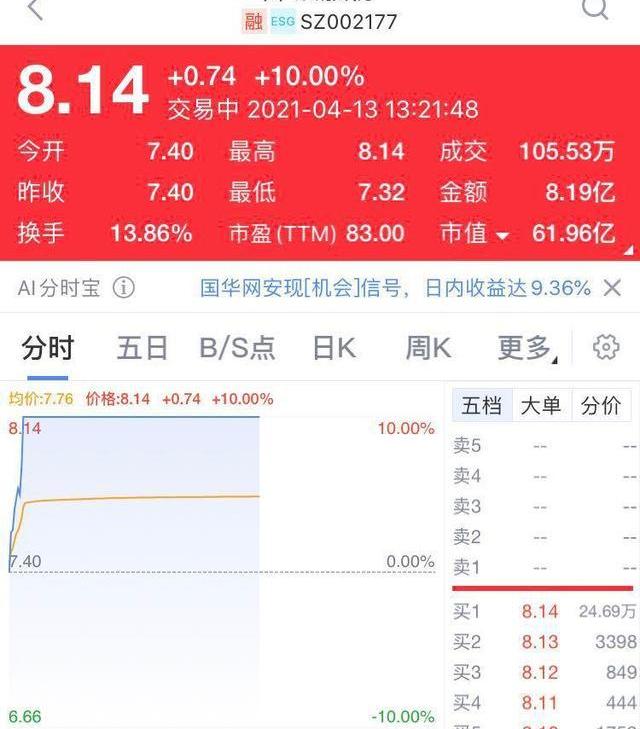The image size is (640, 729).
Task: Expand the 更多 chart options
Action: click(x=524, y=348)
